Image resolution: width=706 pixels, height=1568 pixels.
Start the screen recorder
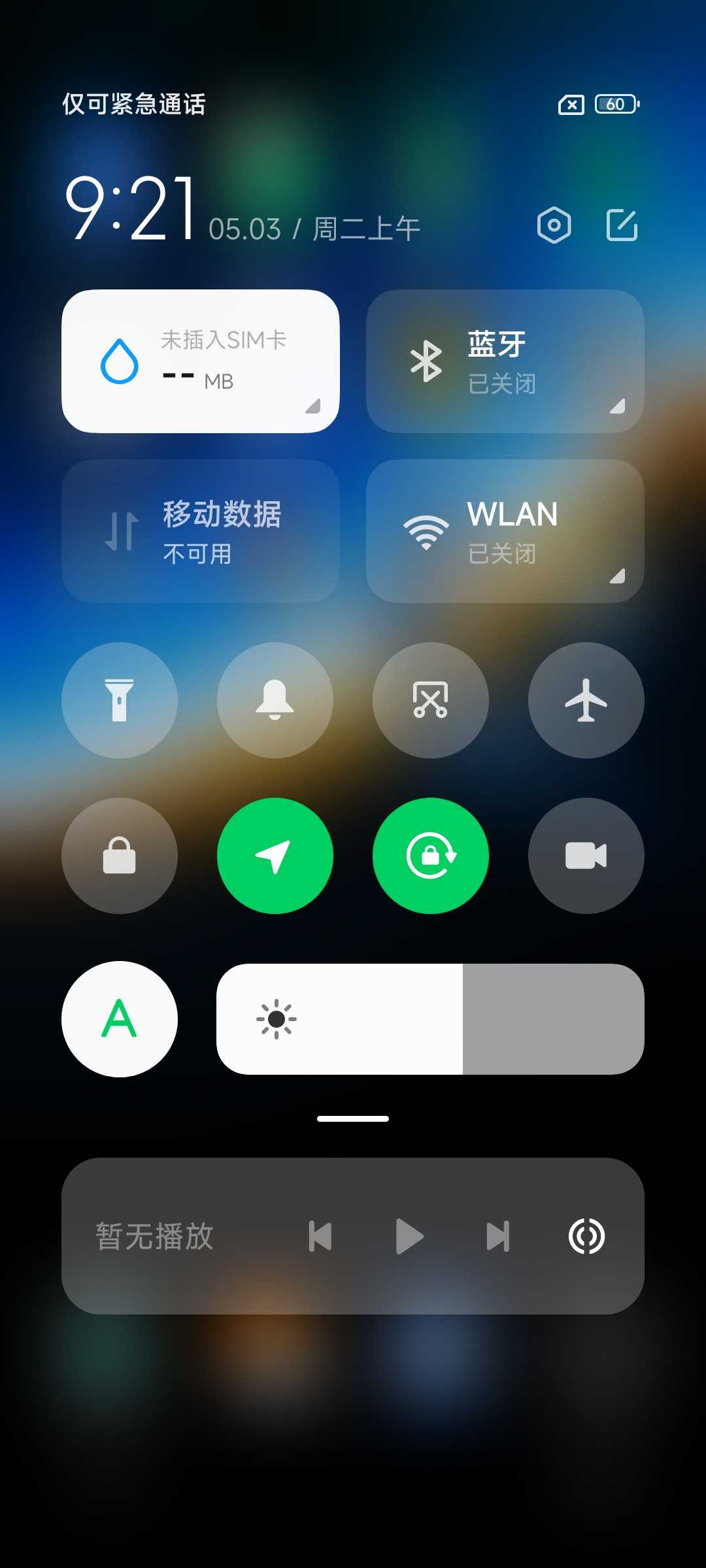pos(586,855)
